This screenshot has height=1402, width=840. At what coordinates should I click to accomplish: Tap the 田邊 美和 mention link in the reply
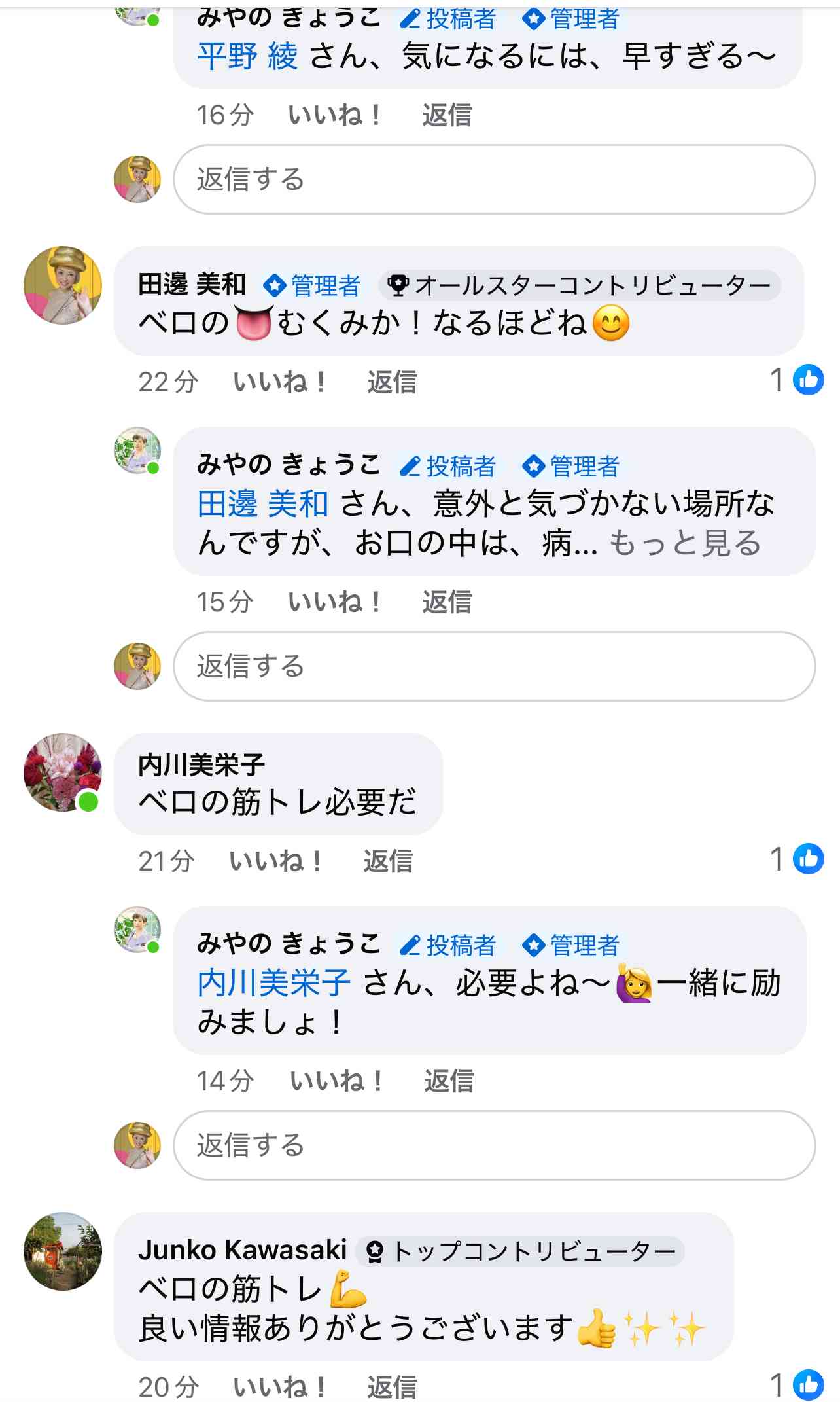coord(262,504)
